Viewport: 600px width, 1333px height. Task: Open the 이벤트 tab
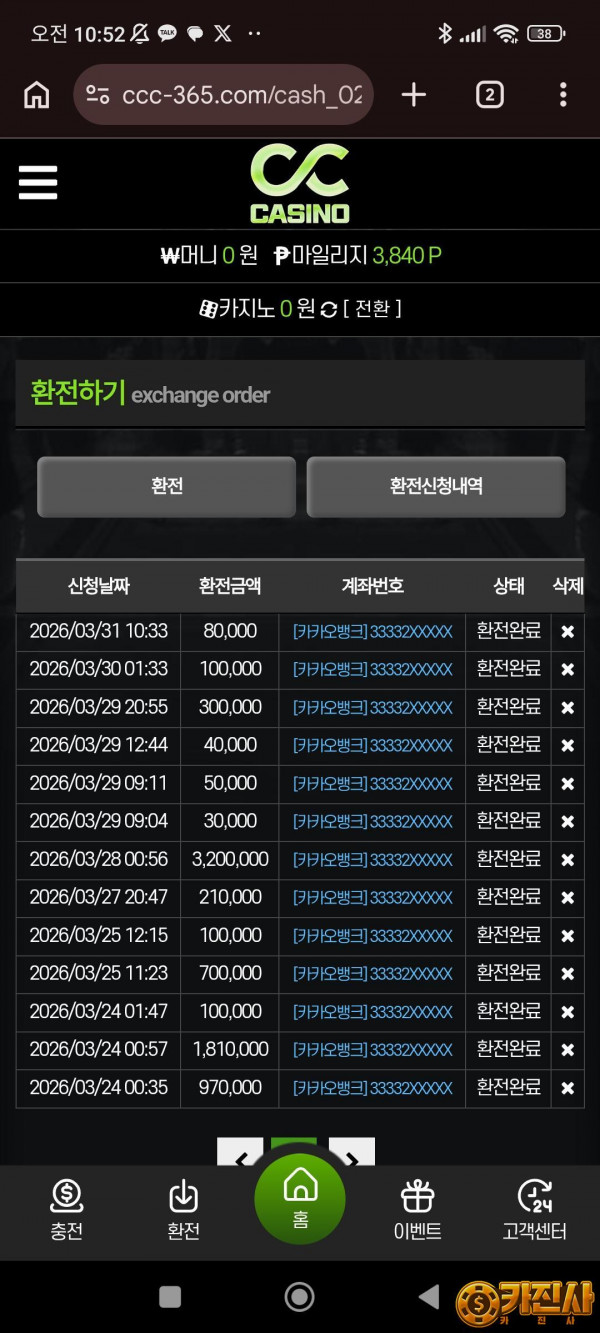[417, 1210]
